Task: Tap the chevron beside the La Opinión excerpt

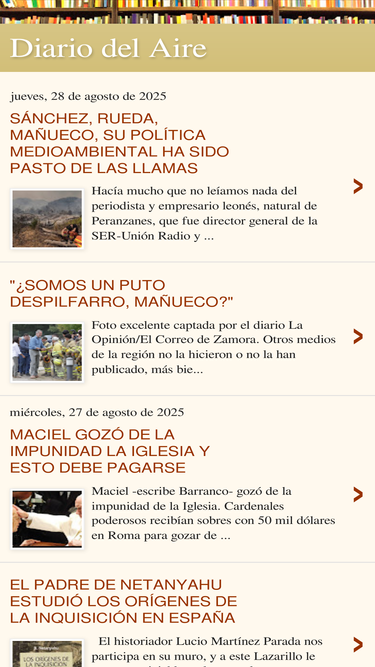Action: pos(358,336)
